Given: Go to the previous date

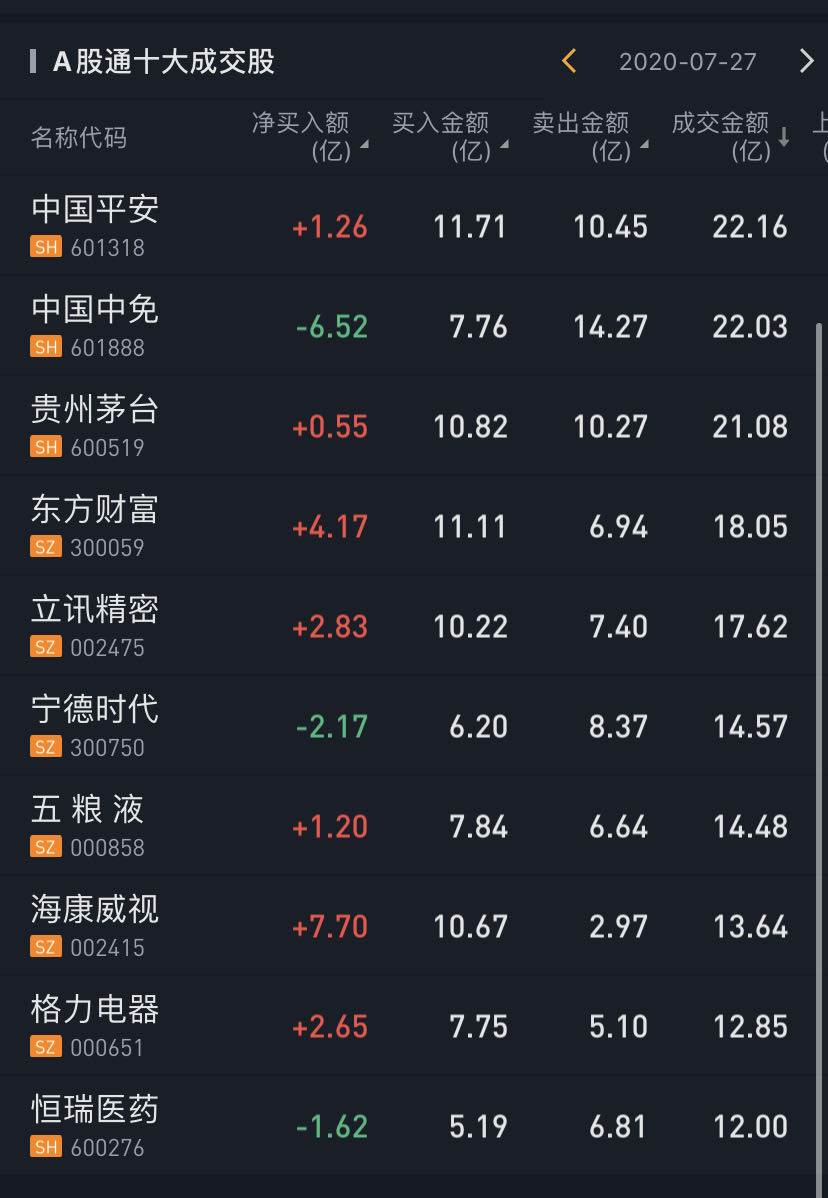Looking at the screenshot, I should coord(569,62).
